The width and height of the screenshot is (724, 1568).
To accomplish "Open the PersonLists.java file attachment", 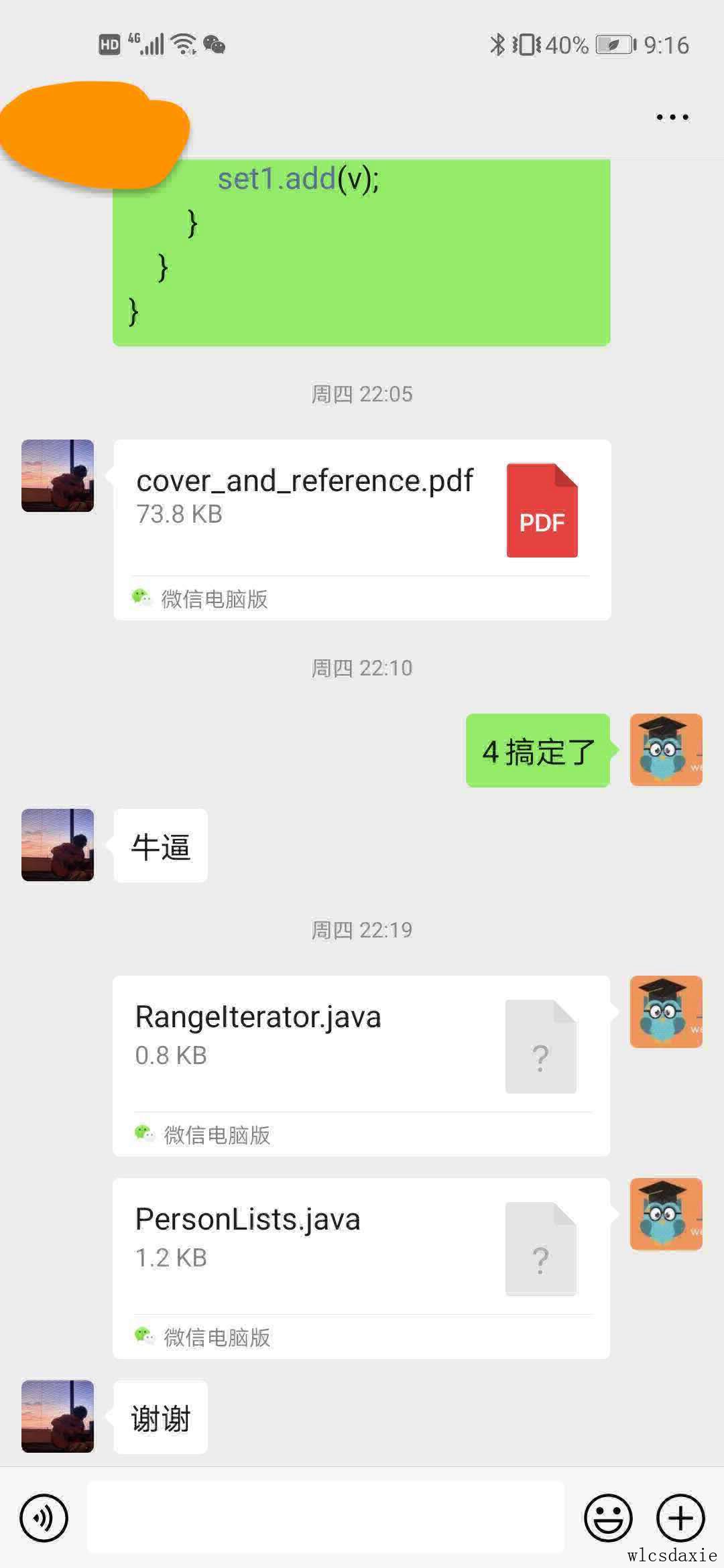I will [361, 1249].
